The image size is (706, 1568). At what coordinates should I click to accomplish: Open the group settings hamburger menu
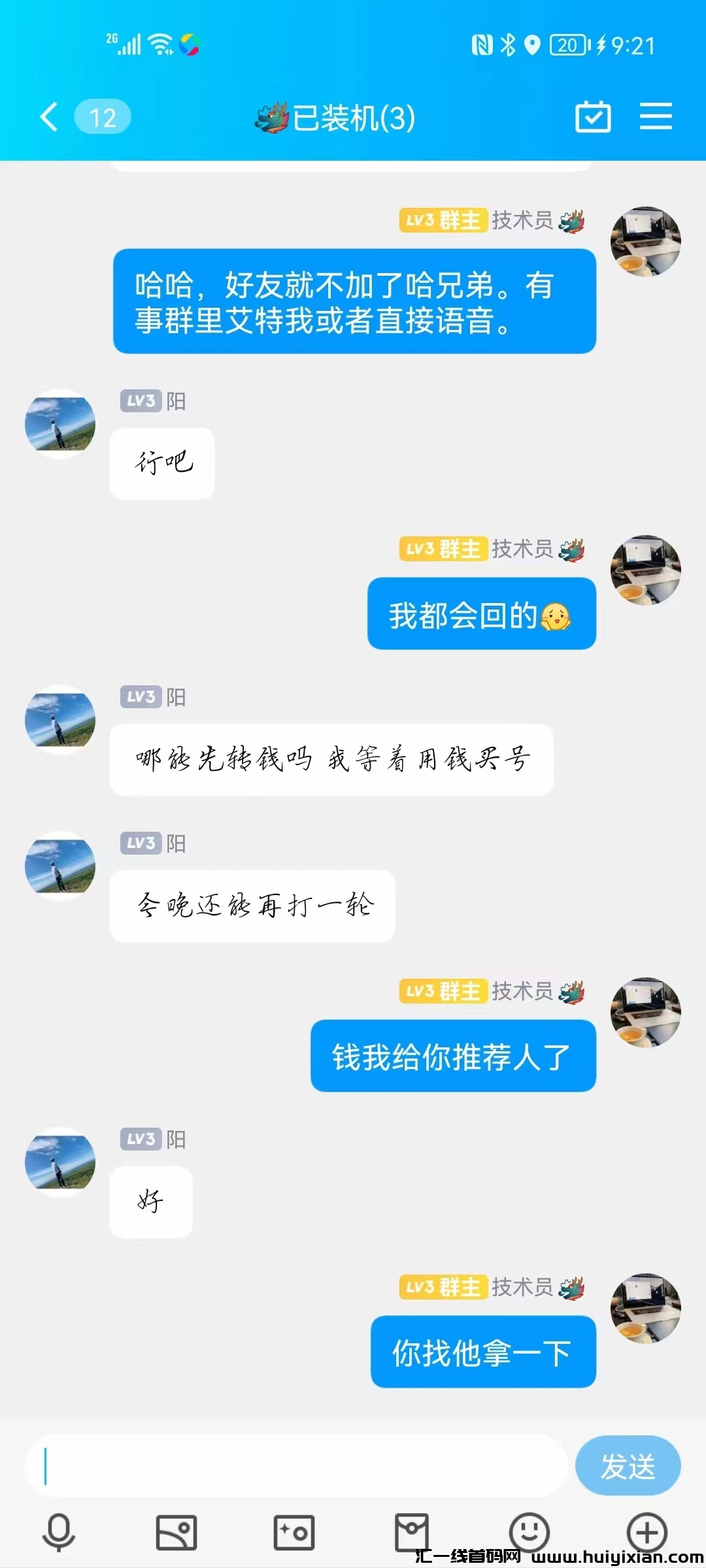[x=657, y=116]
